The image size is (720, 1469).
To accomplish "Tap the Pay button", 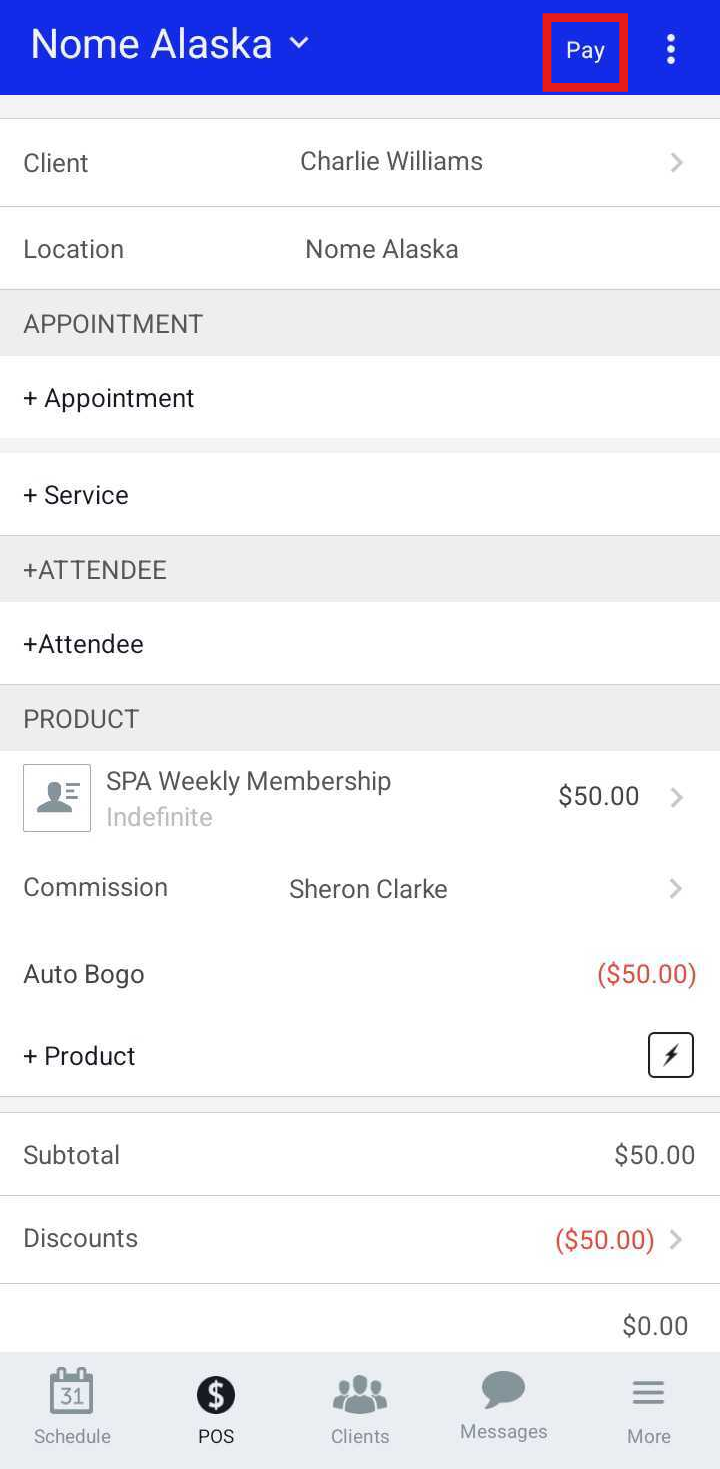I will pyautogui.click(x=585, y=51).
